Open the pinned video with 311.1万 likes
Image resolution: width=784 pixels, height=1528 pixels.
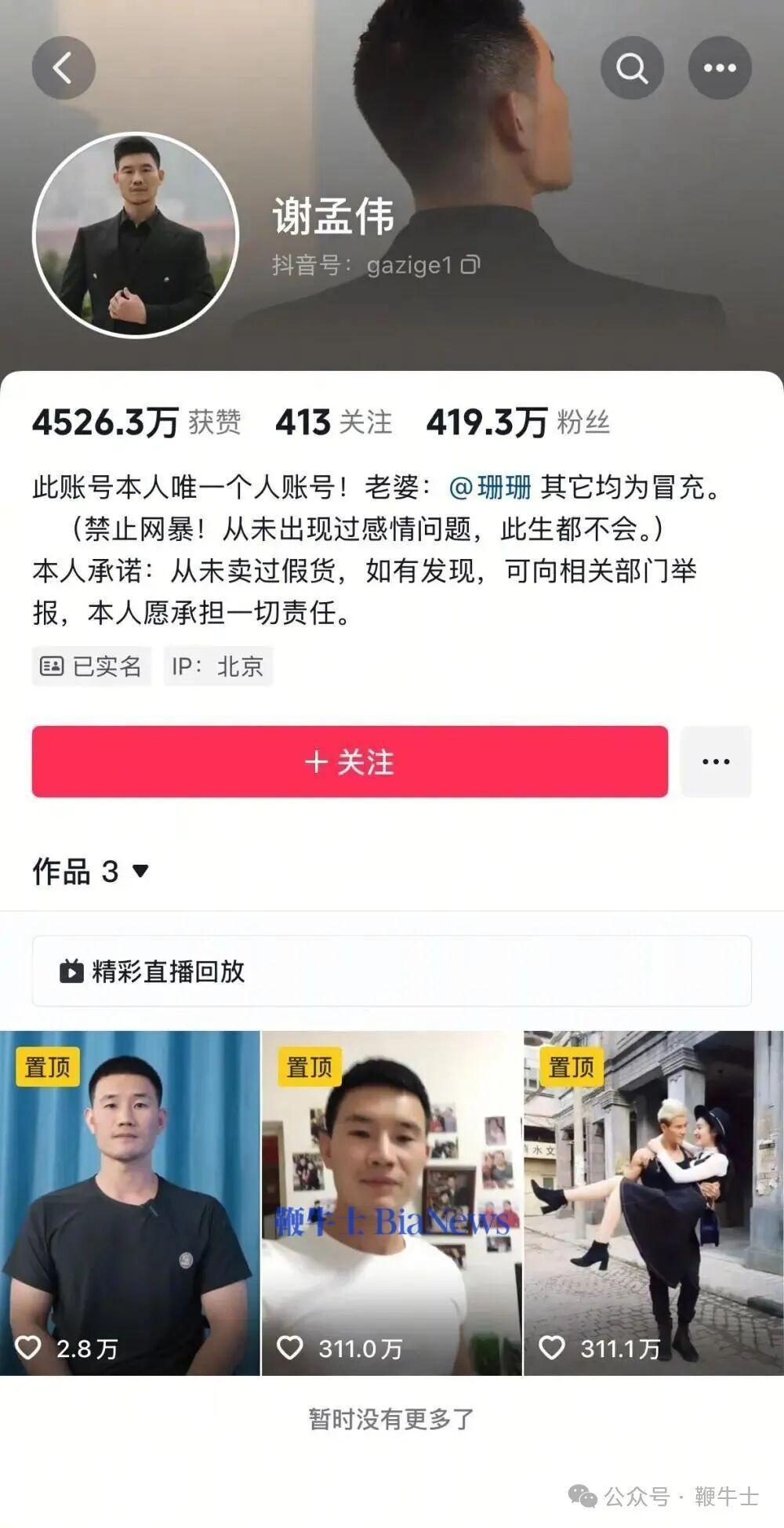pyautogui.click(x=653, y=1202)
